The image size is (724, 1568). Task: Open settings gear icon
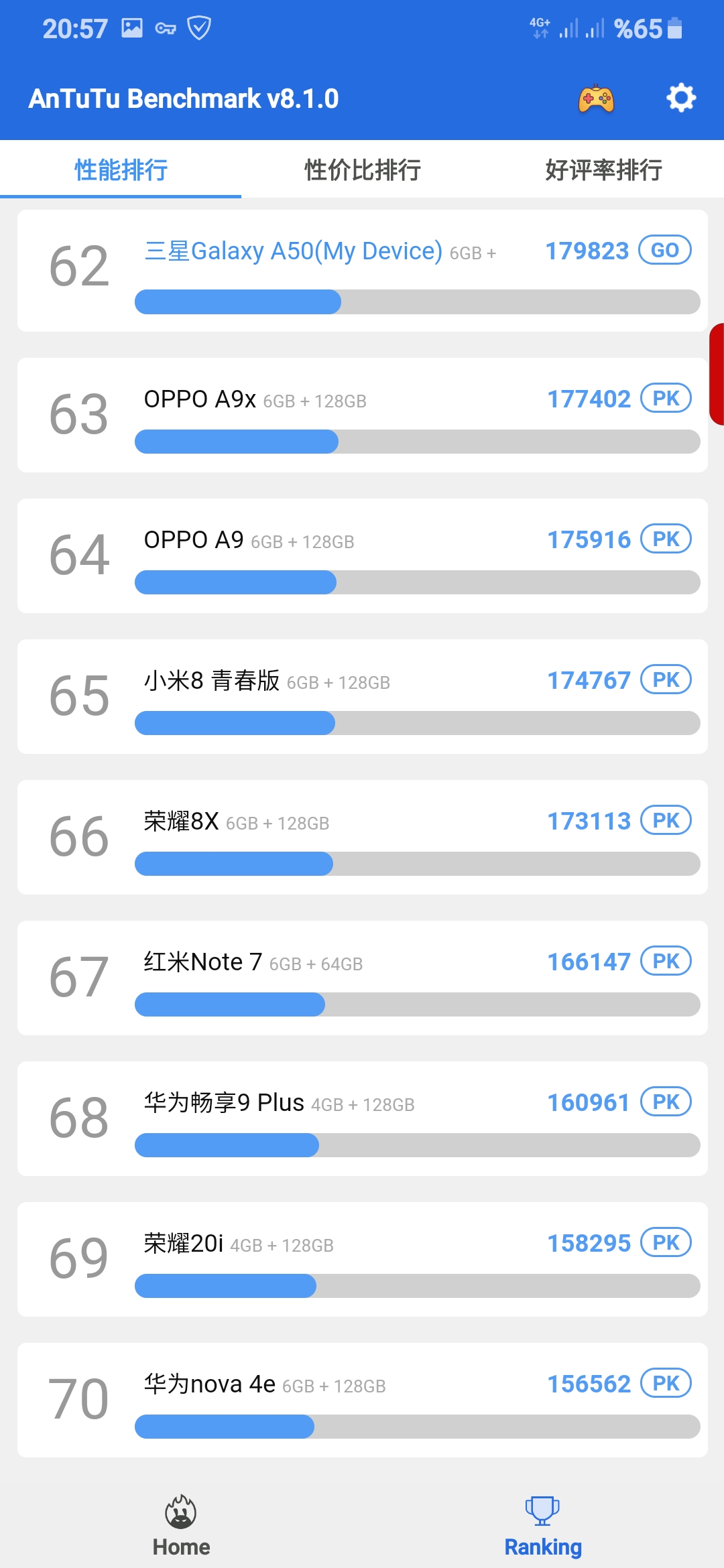[681, 99]
